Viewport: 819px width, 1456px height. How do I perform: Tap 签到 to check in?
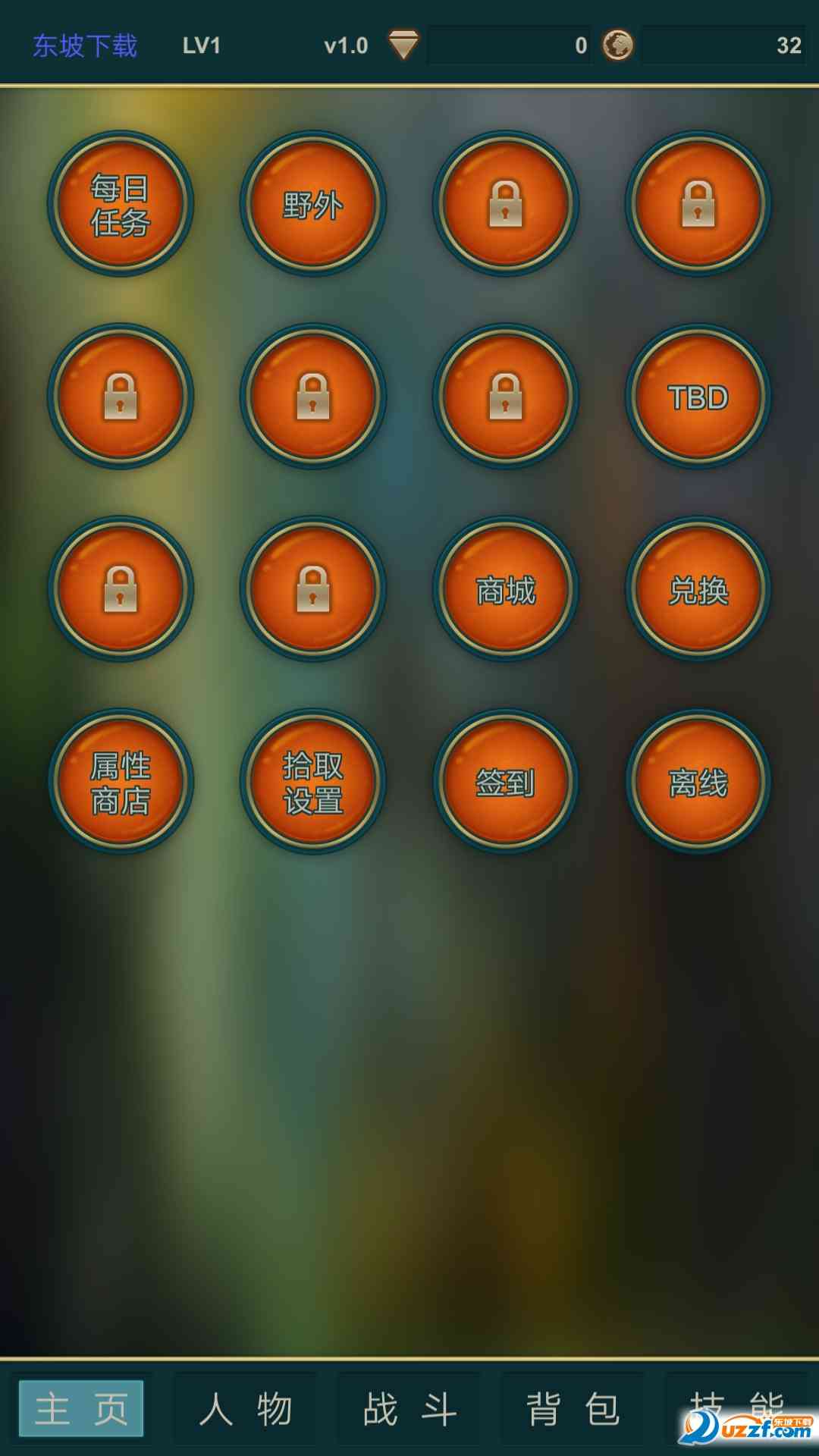click(x=506, y=783)
